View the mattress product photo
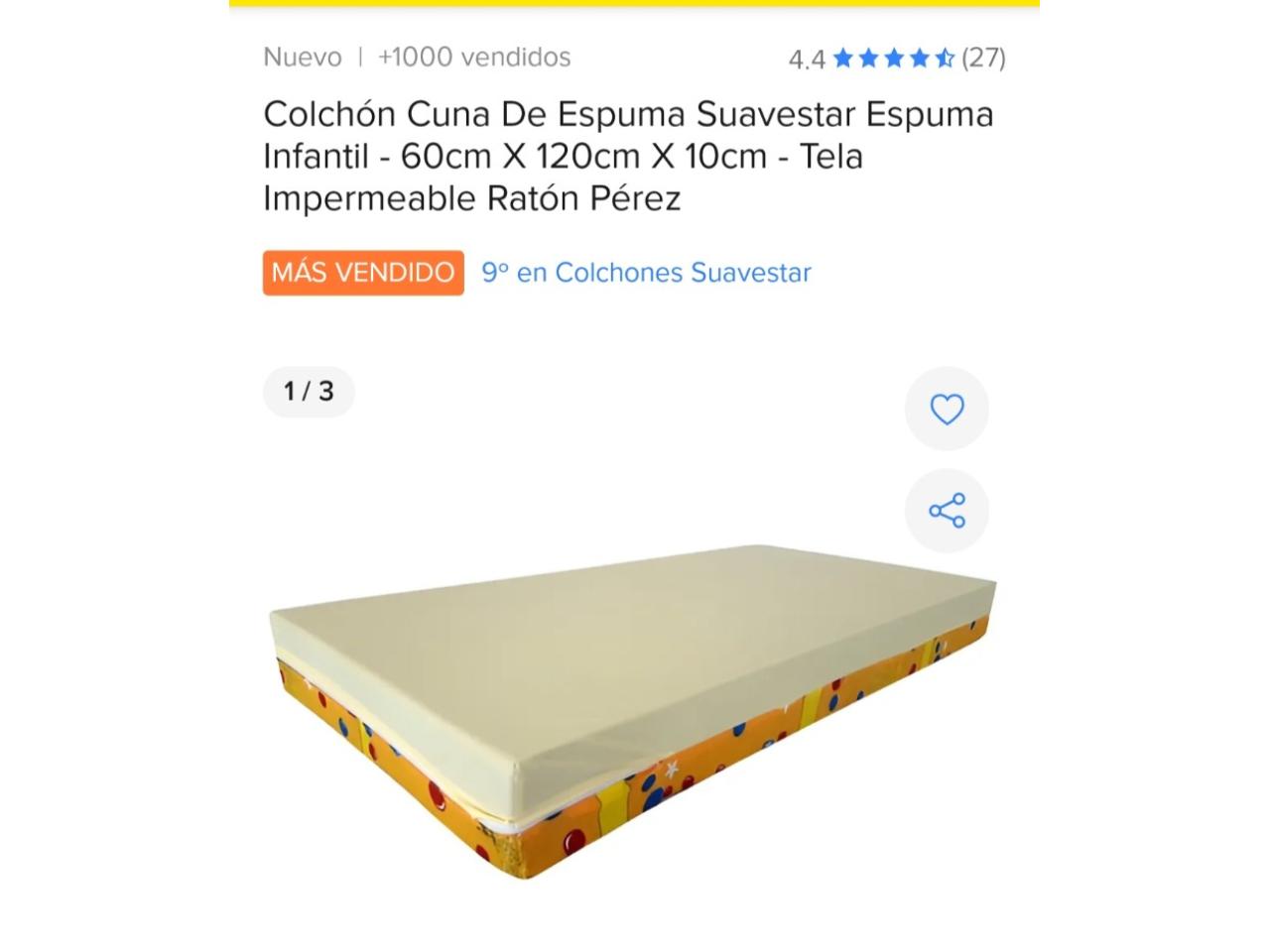The image size is (1270, 952). [632, 712]
